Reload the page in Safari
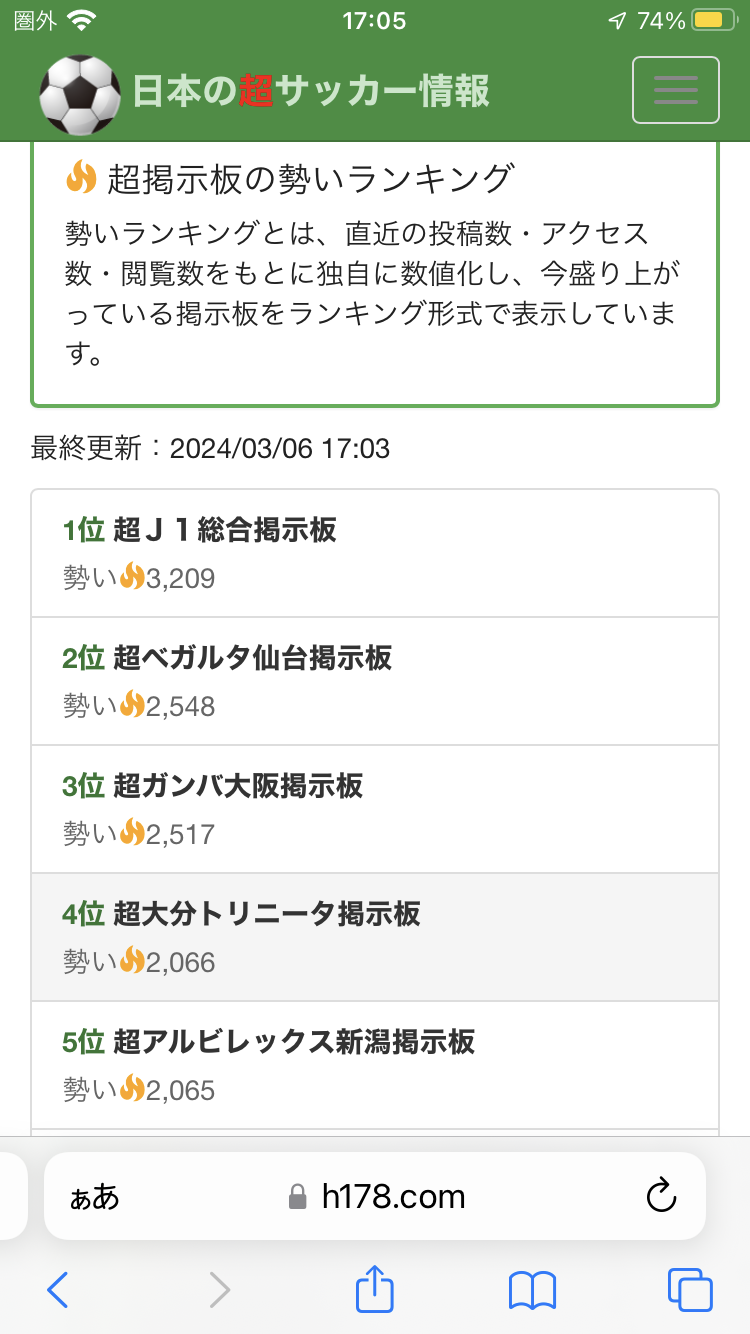 (662, 1196)
